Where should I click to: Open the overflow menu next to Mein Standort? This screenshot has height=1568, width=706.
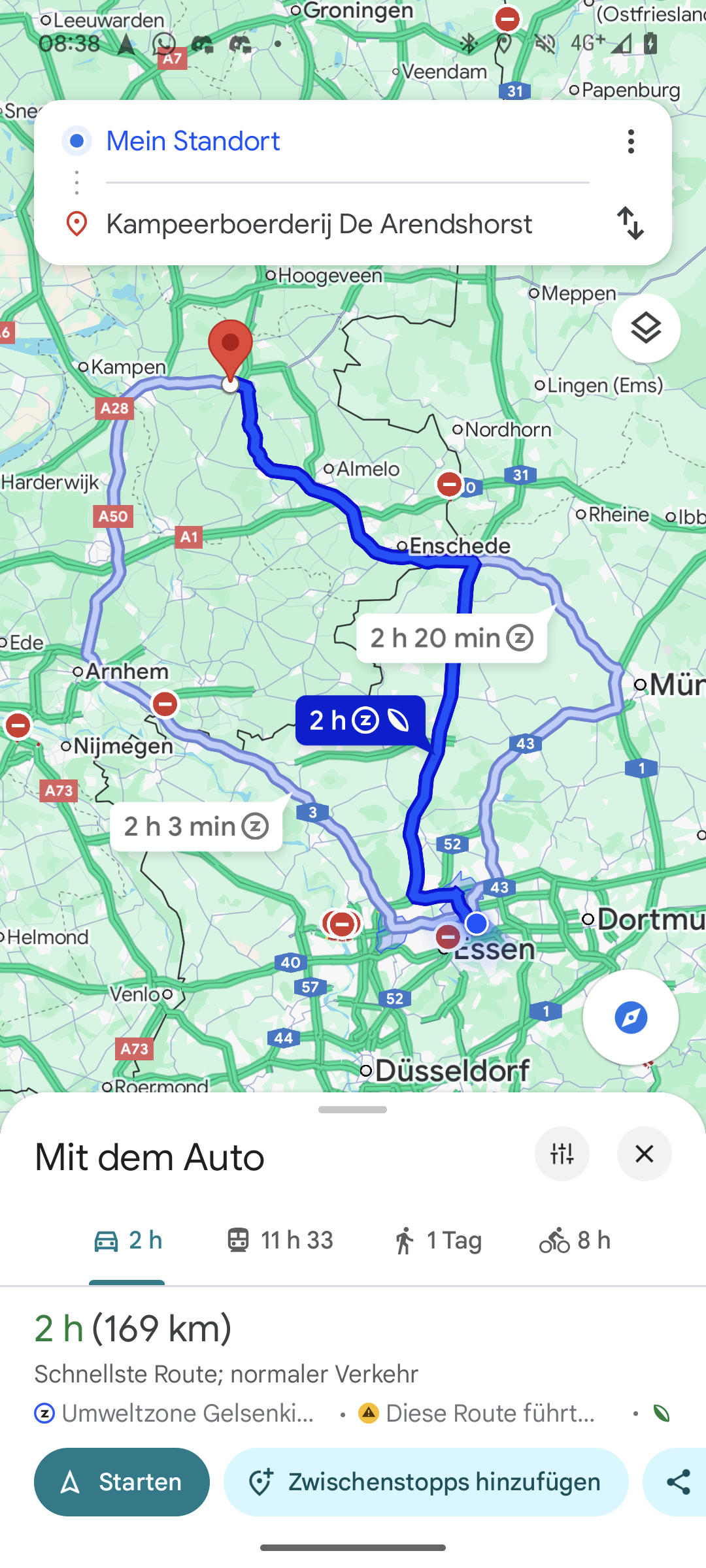click(x=631, y=141)
